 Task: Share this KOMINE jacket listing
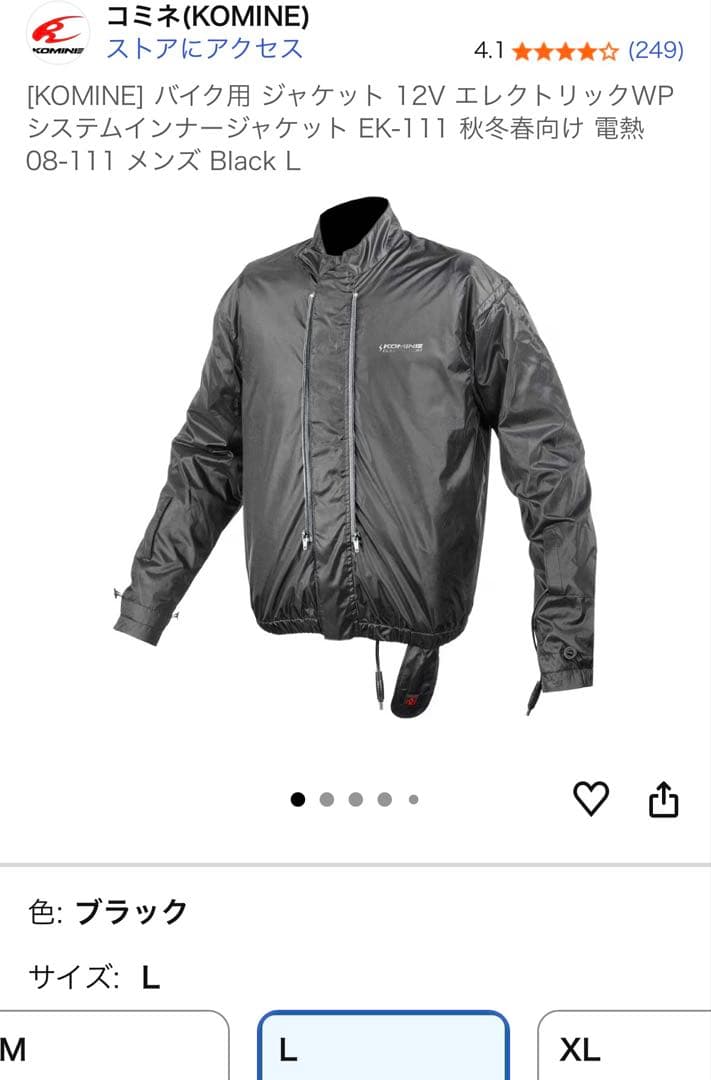tap(664, 799)
